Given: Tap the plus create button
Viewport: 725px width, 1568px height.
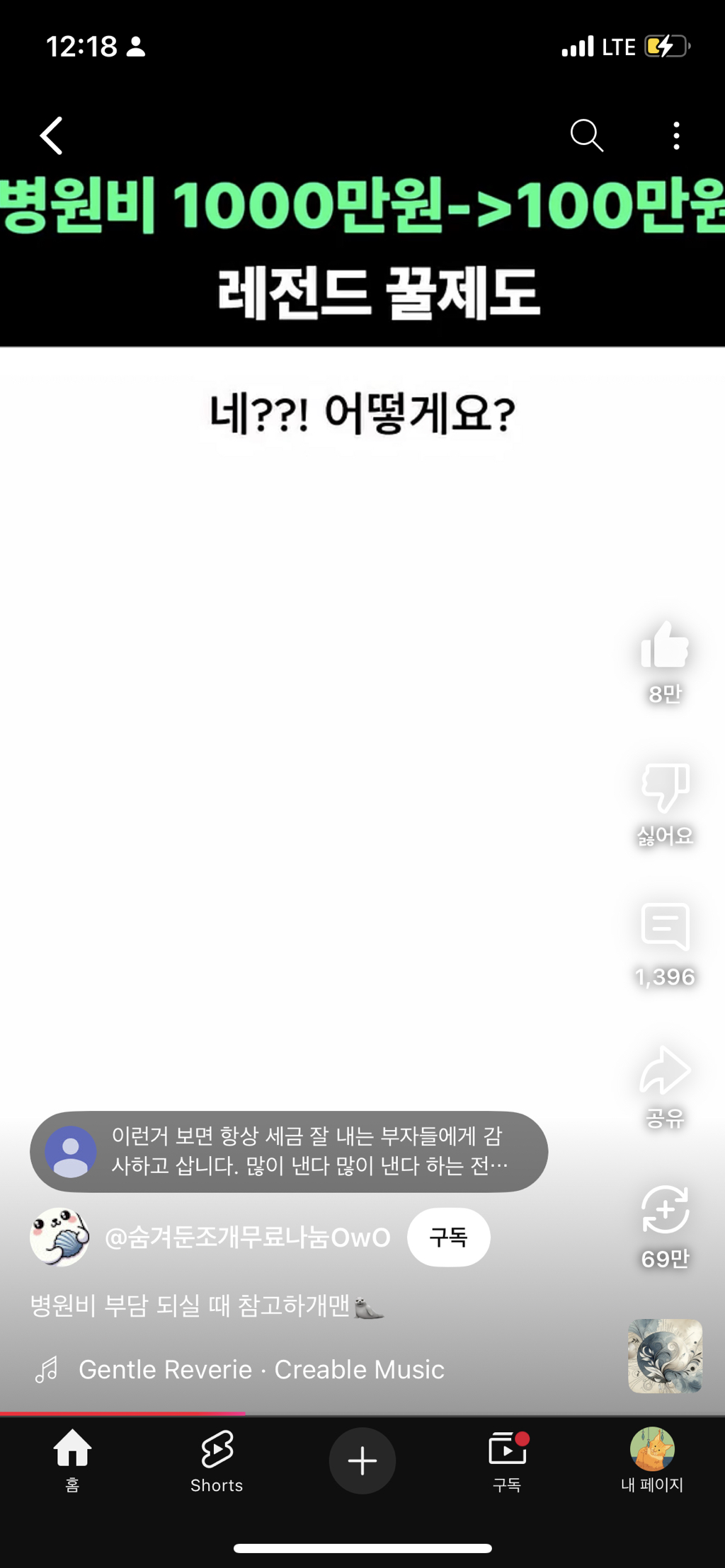Looking at the screenshot, I should click(x=362, y=1460).
